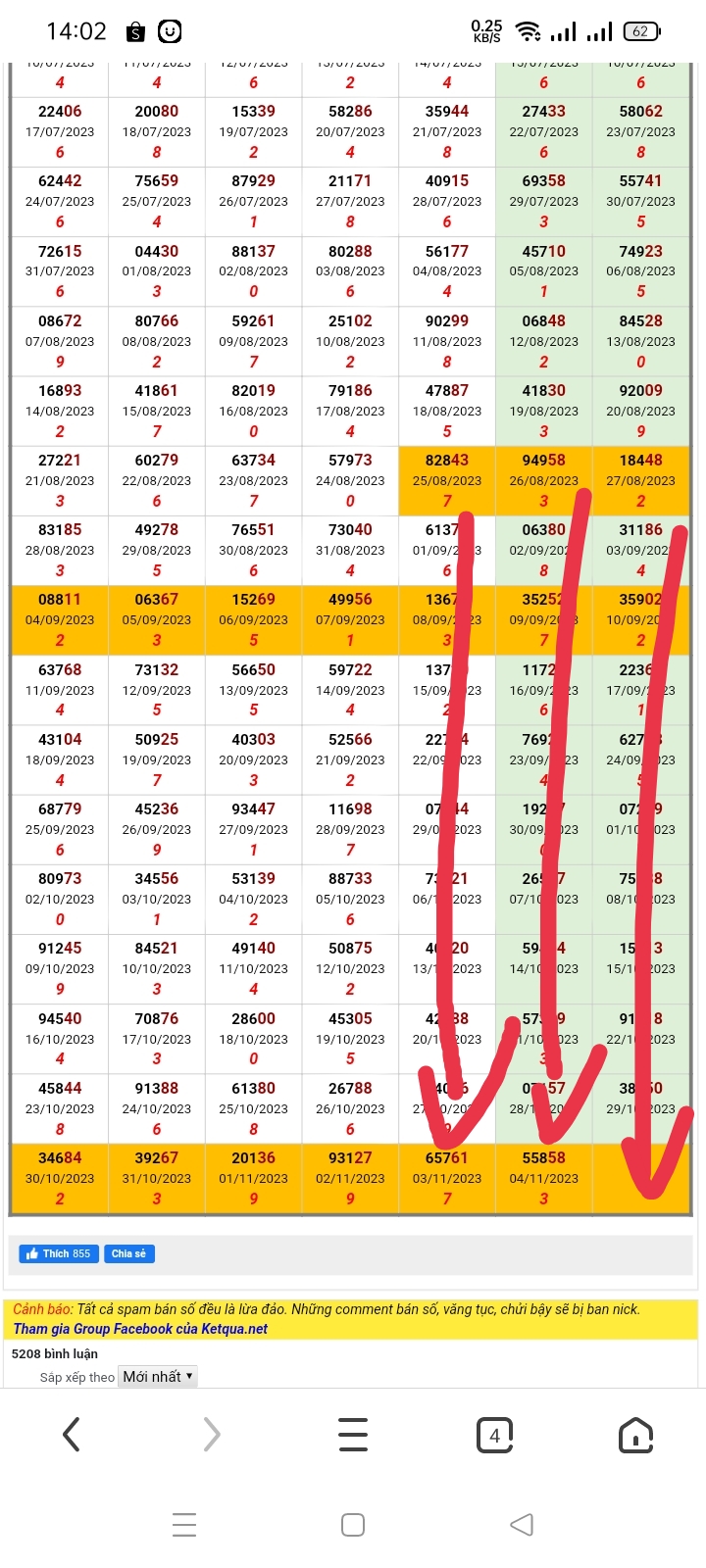Image resolution: width=706 pixels, height=1568 pixels.
Task: Tap the Chia sẻ share button
Action: 129,1253
